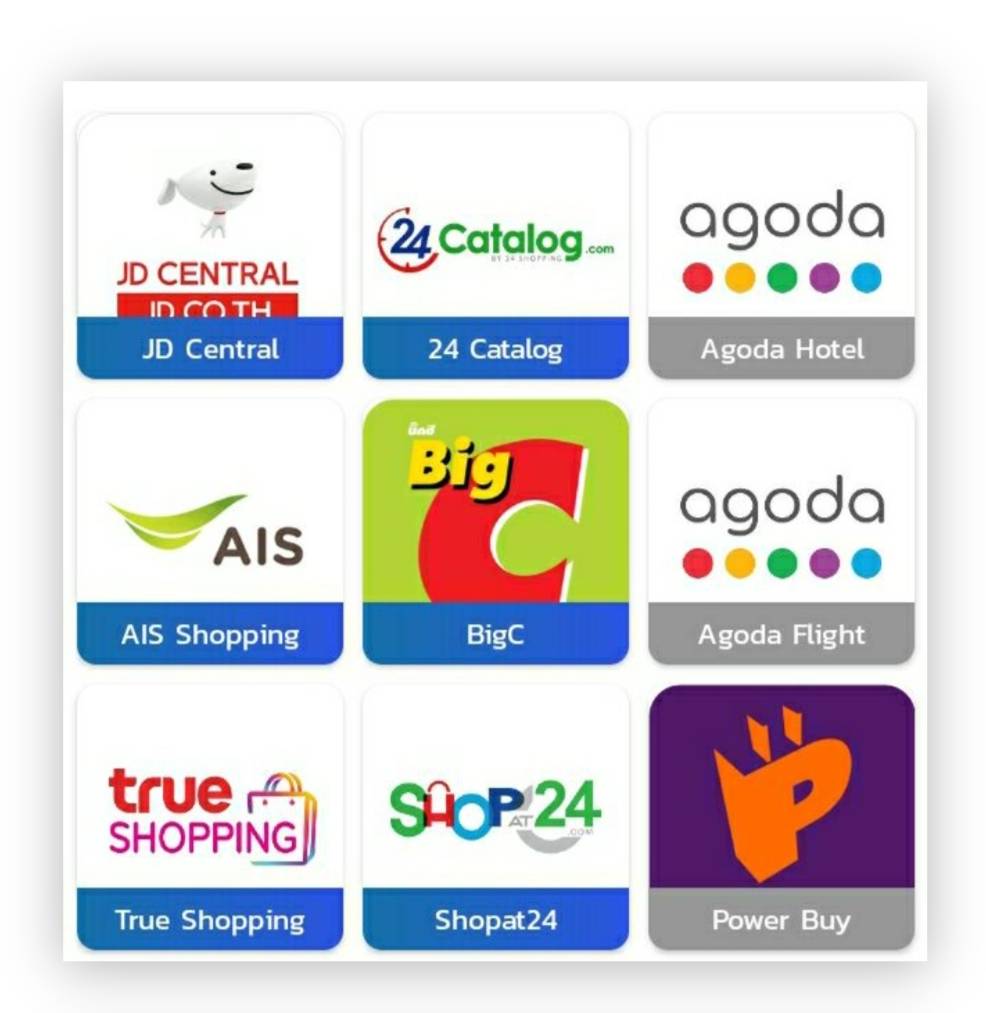Select the 24 Catalog store card
986x1013 pixels.
click(495, 246)
